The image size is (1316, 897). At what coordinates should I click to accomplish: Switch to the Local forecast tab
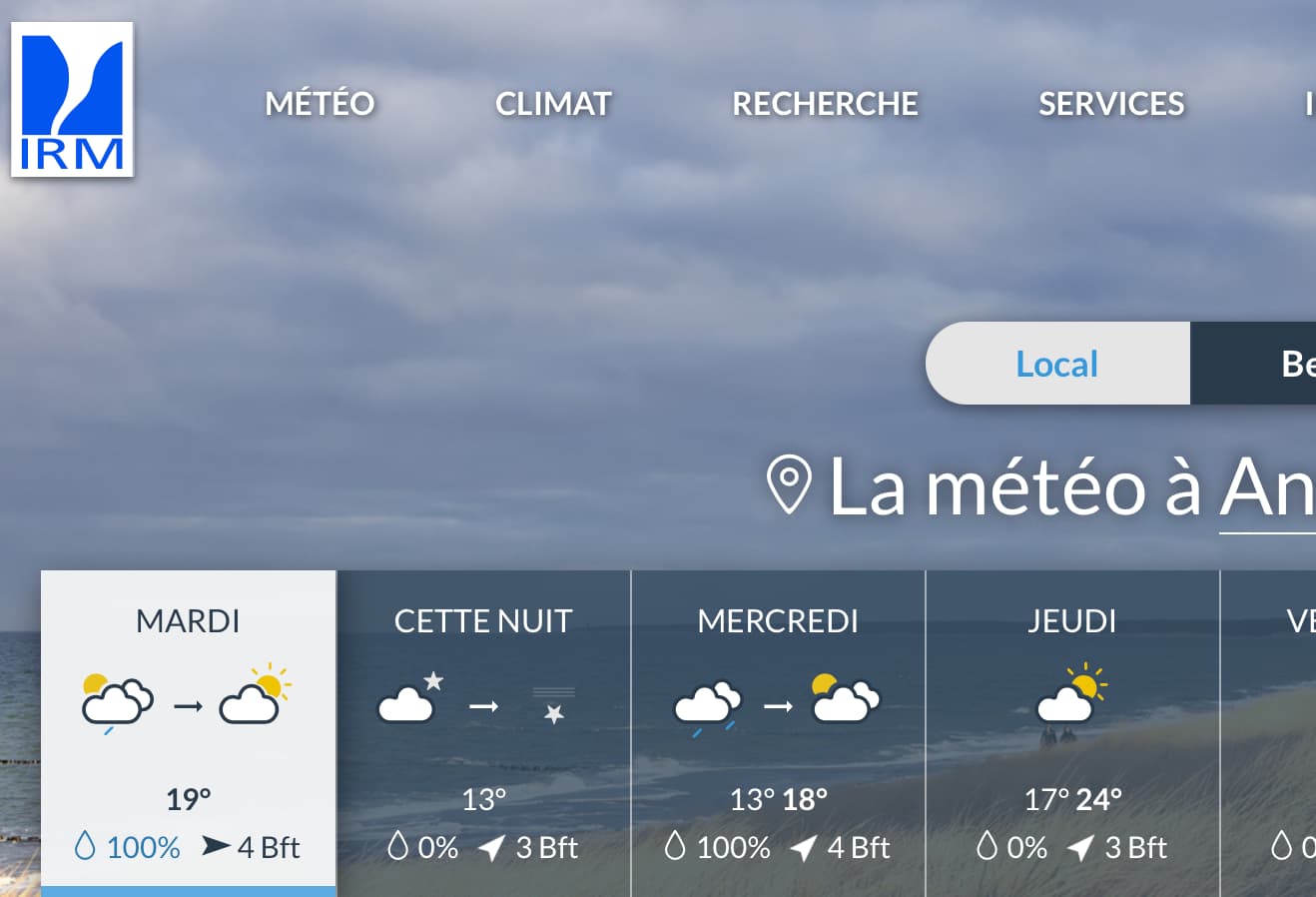pos(1057,364)
